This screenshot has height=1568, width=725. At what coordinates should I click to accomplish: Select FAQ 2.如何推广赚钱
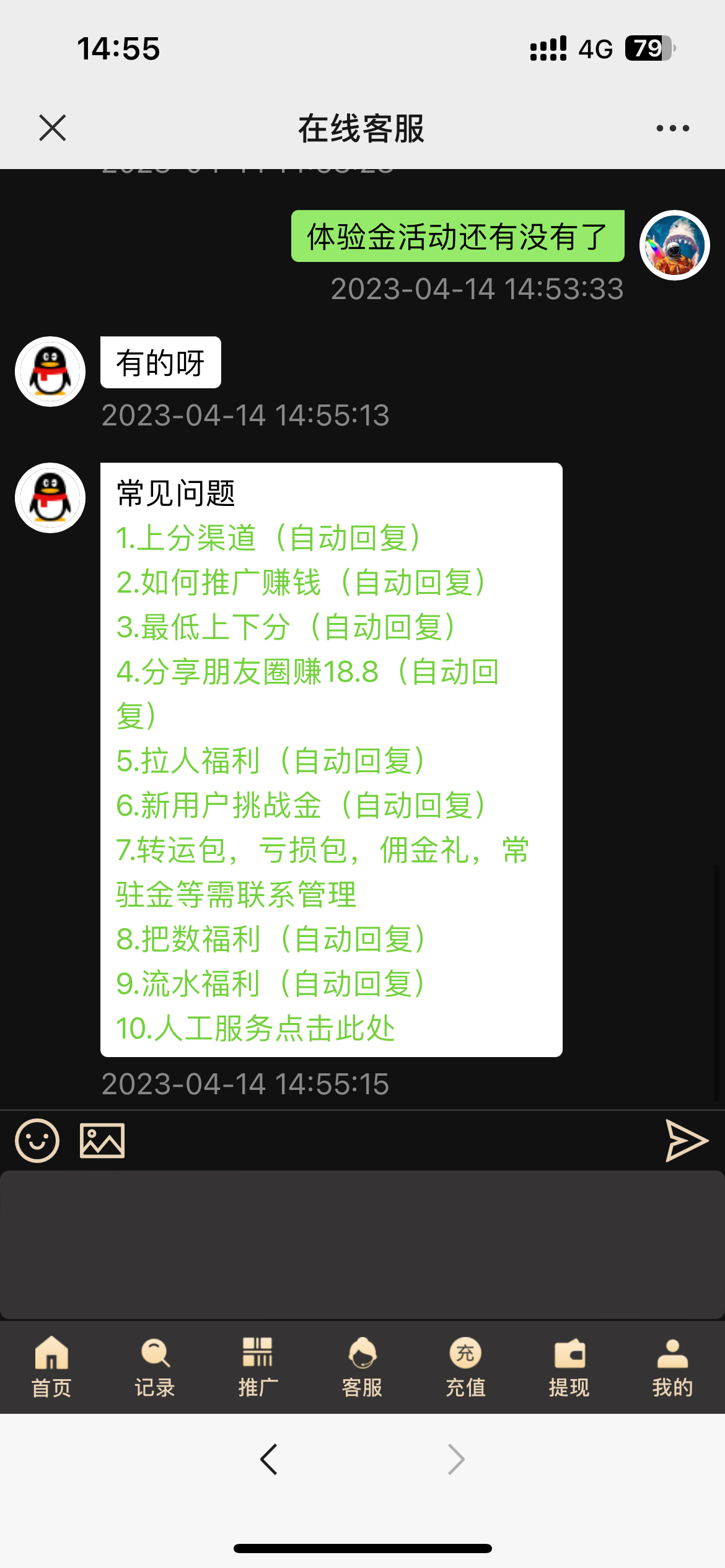pyautogui.click(x=302, y=582)
